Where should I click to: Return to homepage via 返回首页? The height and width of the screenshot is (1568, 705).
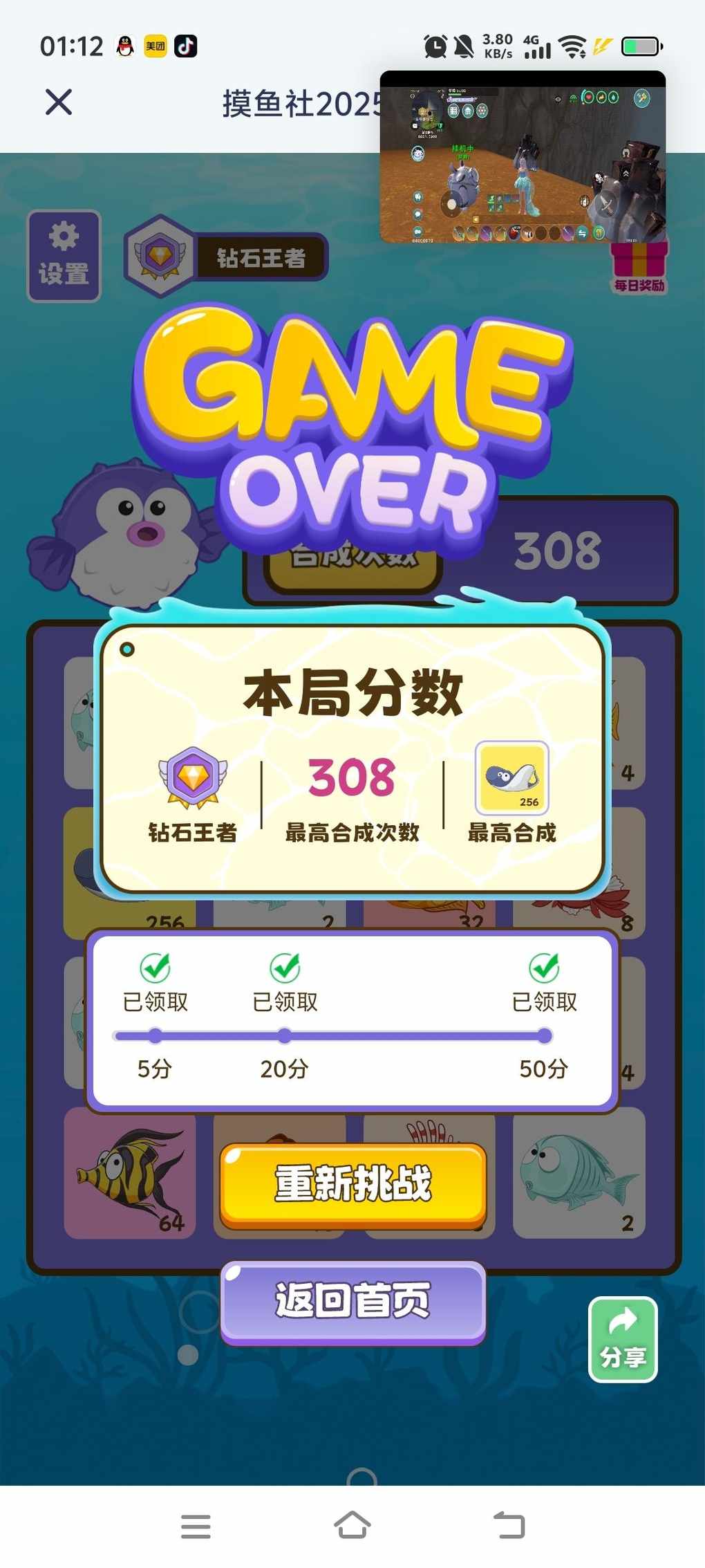353,1301
